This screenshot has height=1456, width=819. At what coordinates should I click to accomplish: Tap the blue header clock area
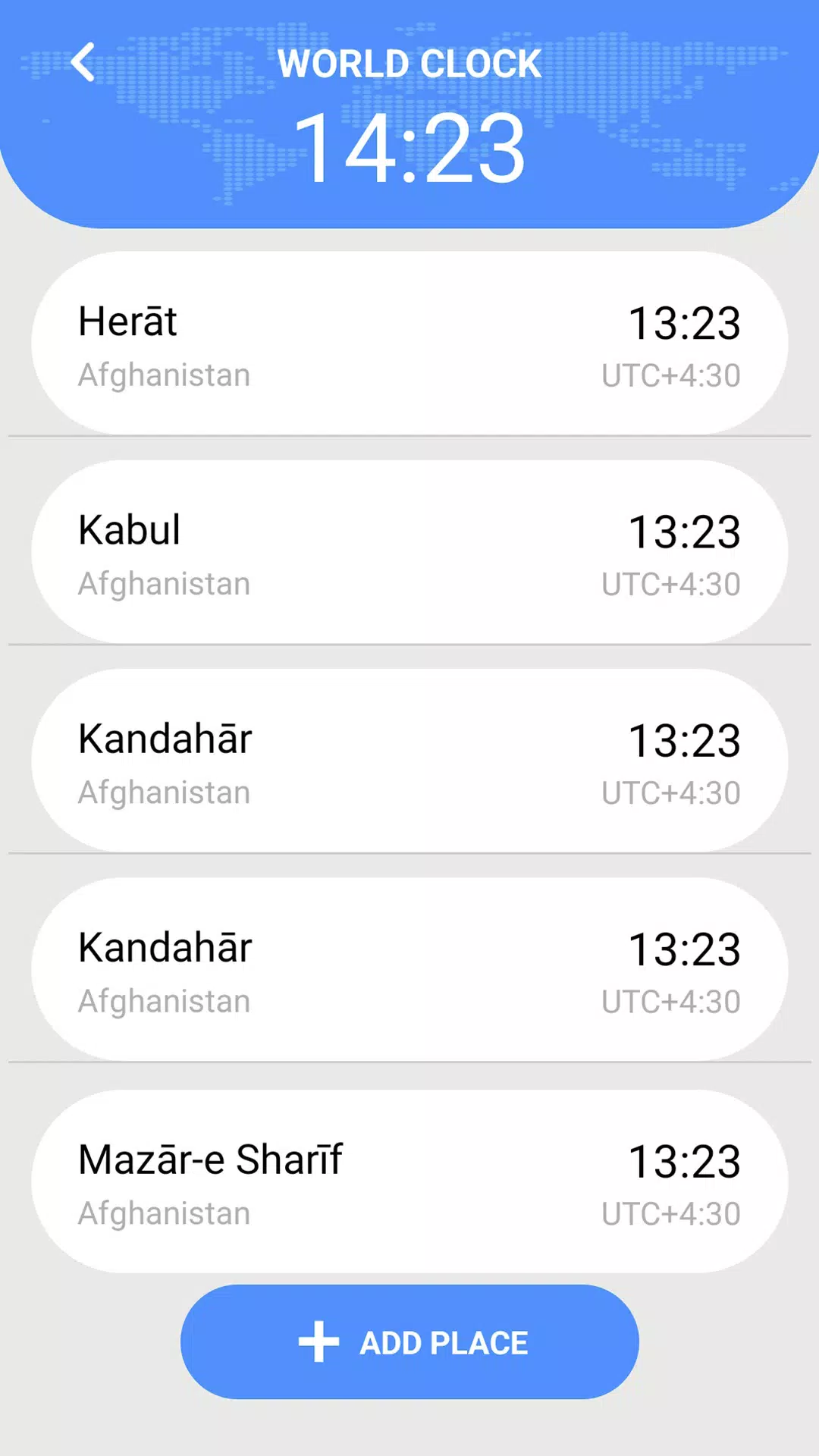click(x=409, y=114)
